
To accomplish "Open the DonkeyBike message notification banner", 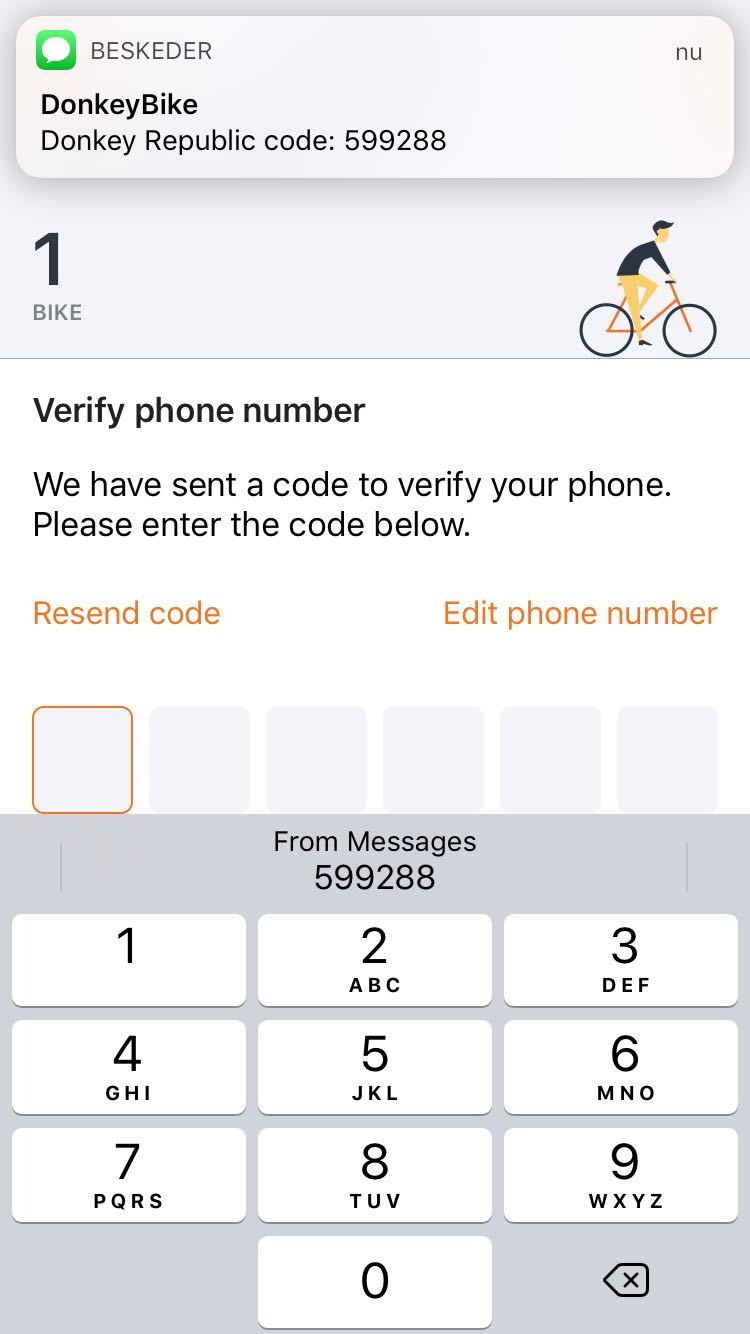I will tap(375, 98).
